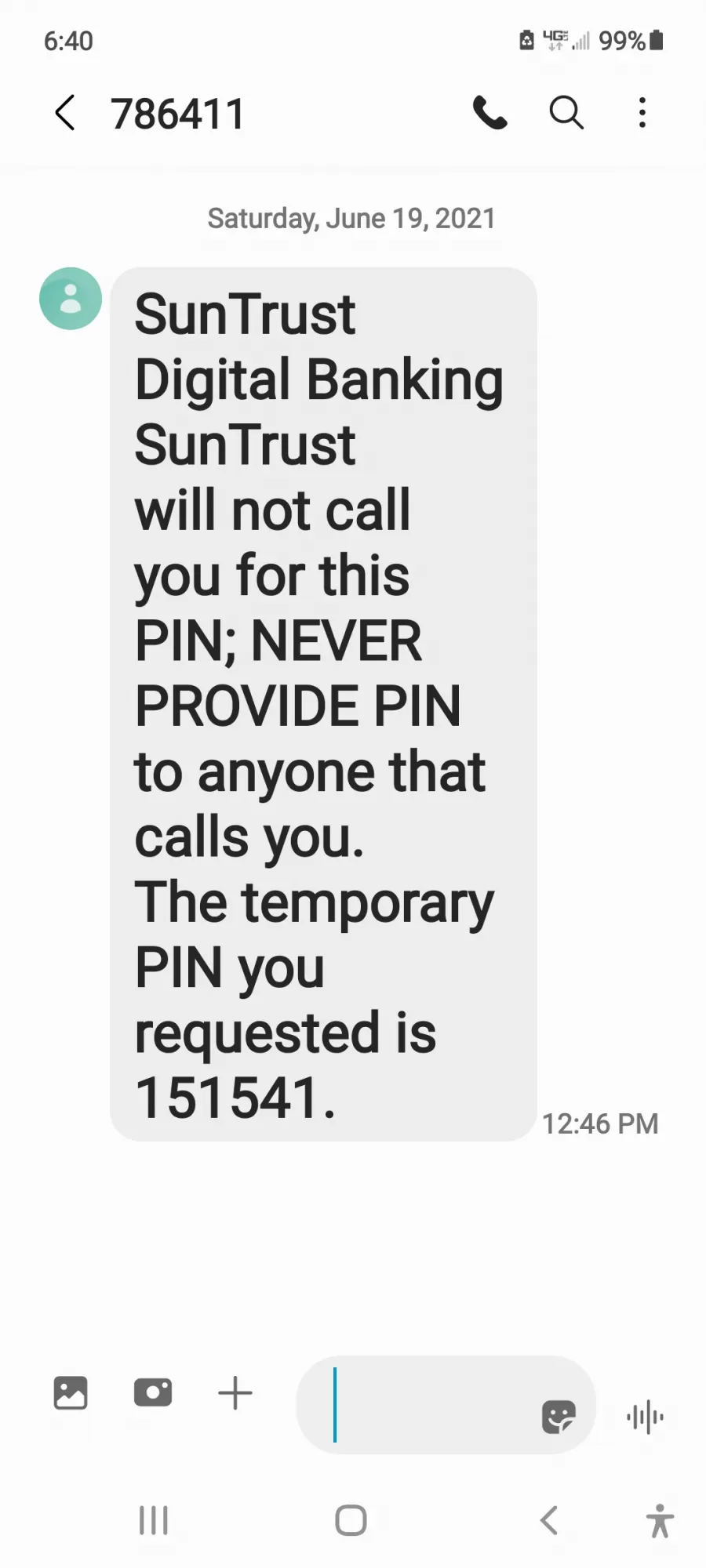Go to the home screen

tap(351, 1520)
